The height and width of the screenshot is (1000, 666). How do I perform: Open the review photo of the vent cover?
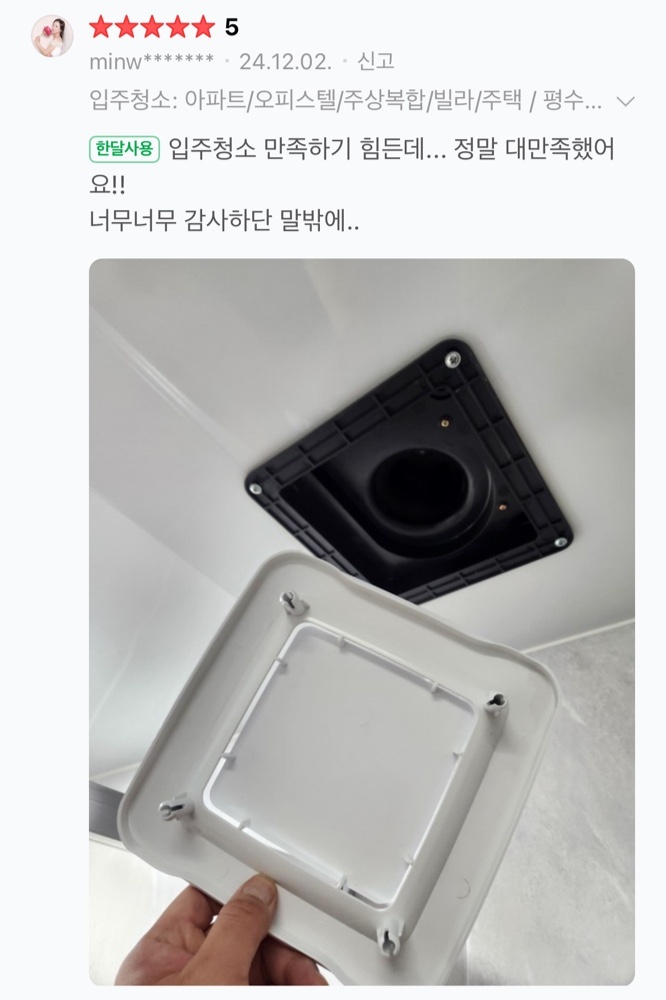pos(361,620)
